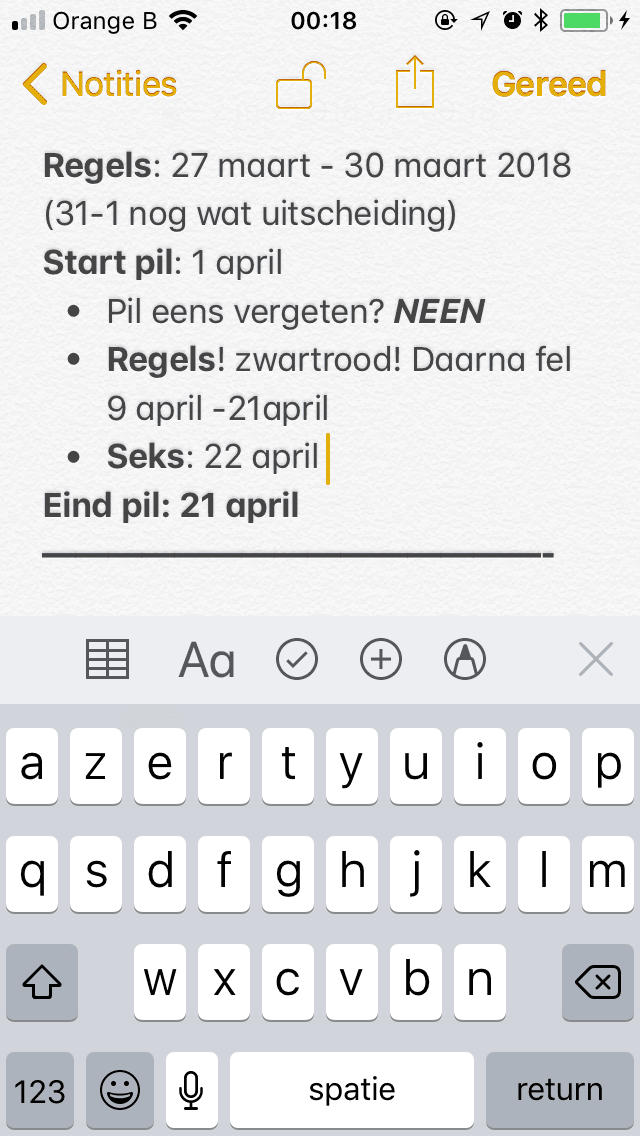Close the formatting toolbar
The height and width of the screenshot is (1136, 640).
(x=596, y=659)
